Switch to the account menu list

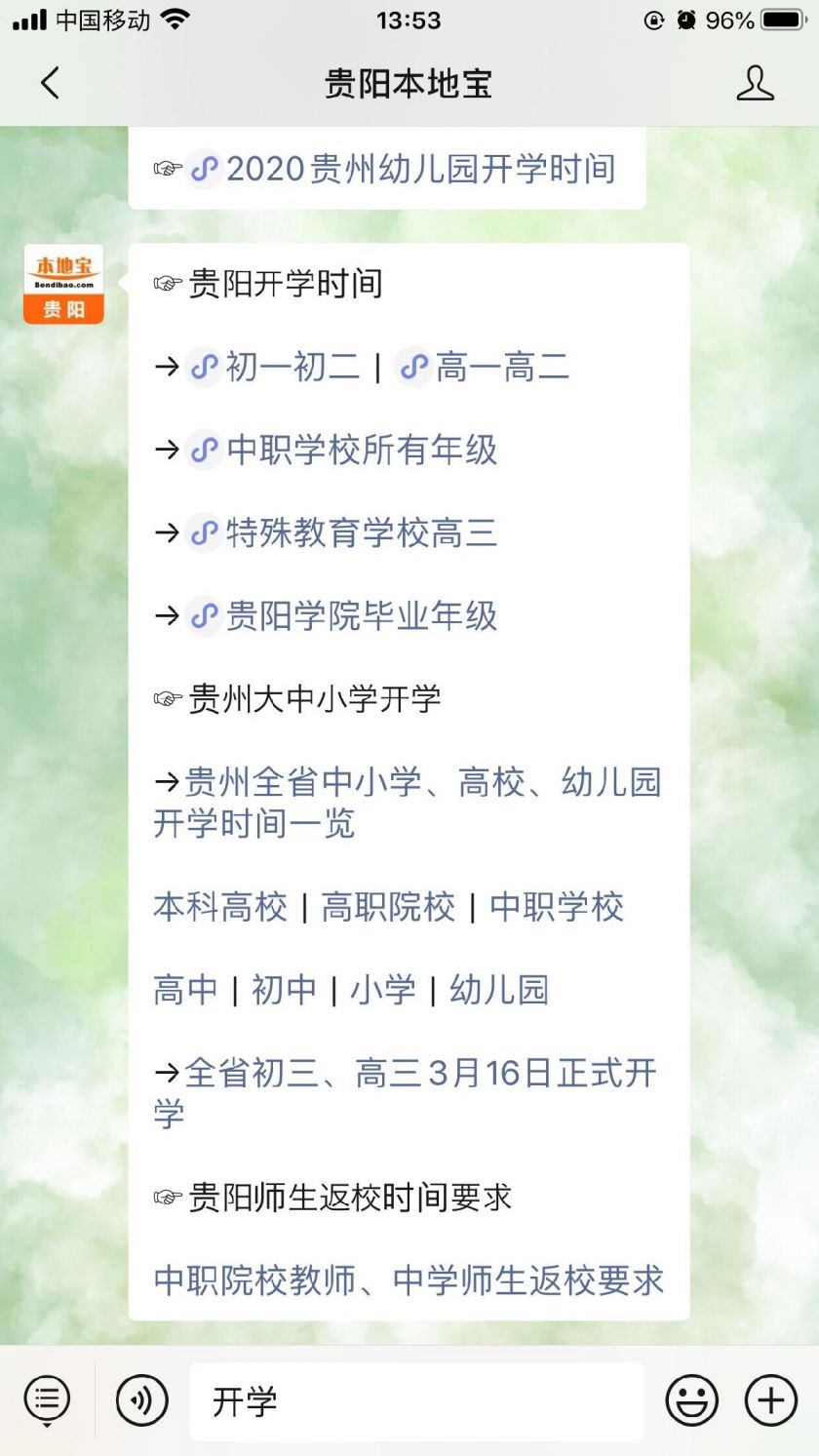pos(47,1401)
